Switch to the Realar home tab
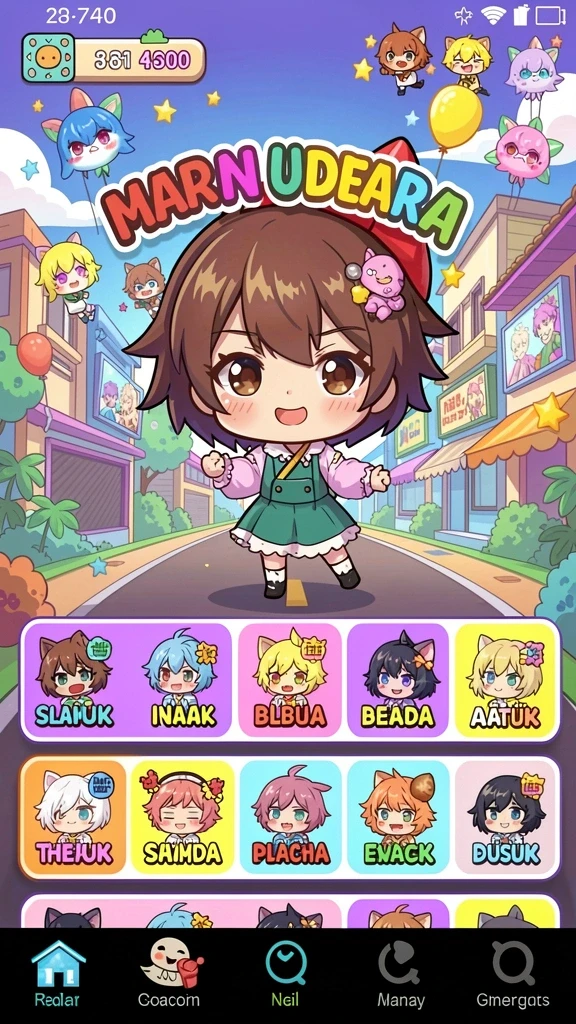This screenshot has width=576, height=1024. [57, 975]
